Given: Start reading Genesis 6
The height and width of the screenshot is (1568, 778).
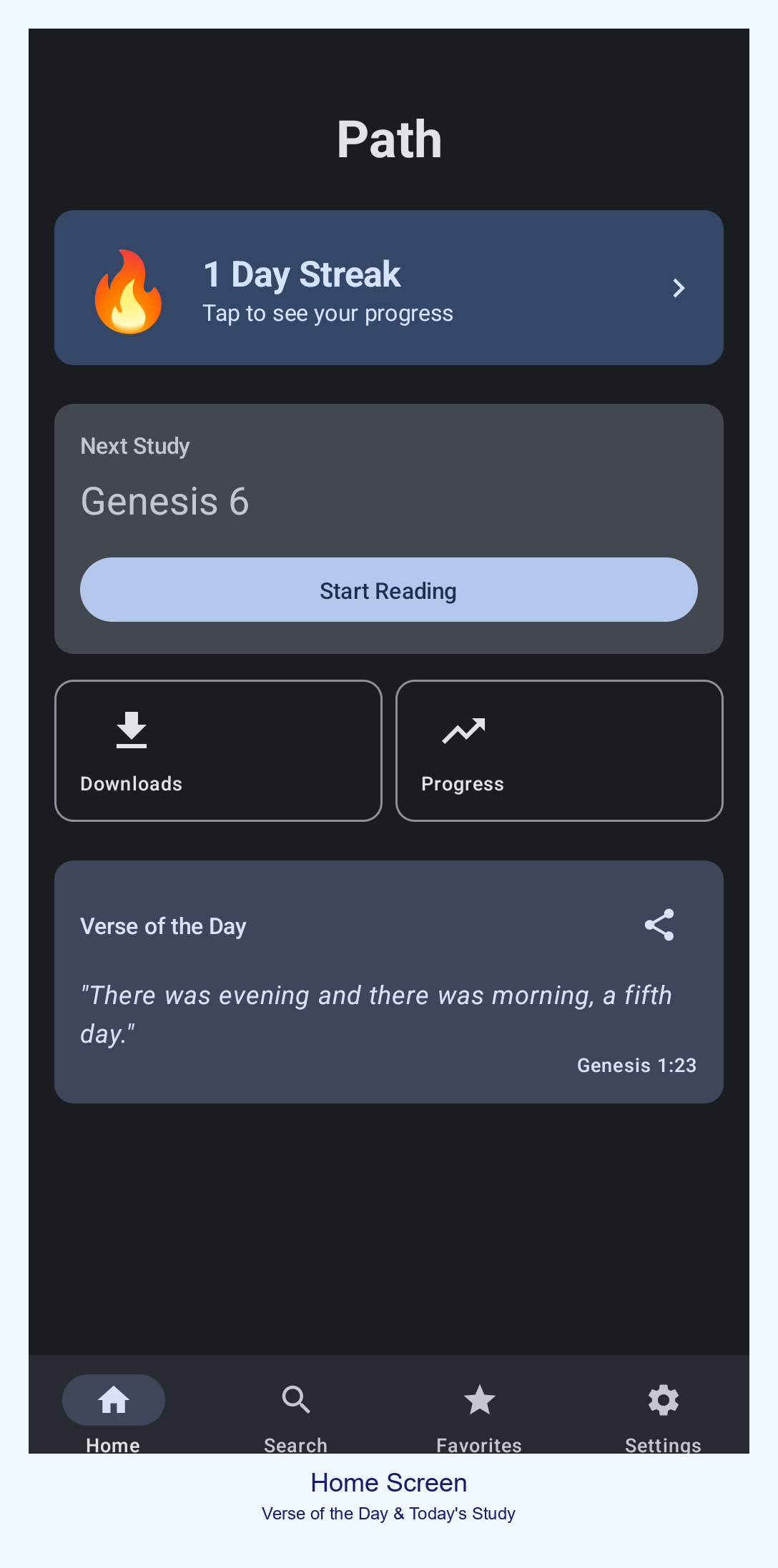Looking at the screenshot, I should pos(388,590).
